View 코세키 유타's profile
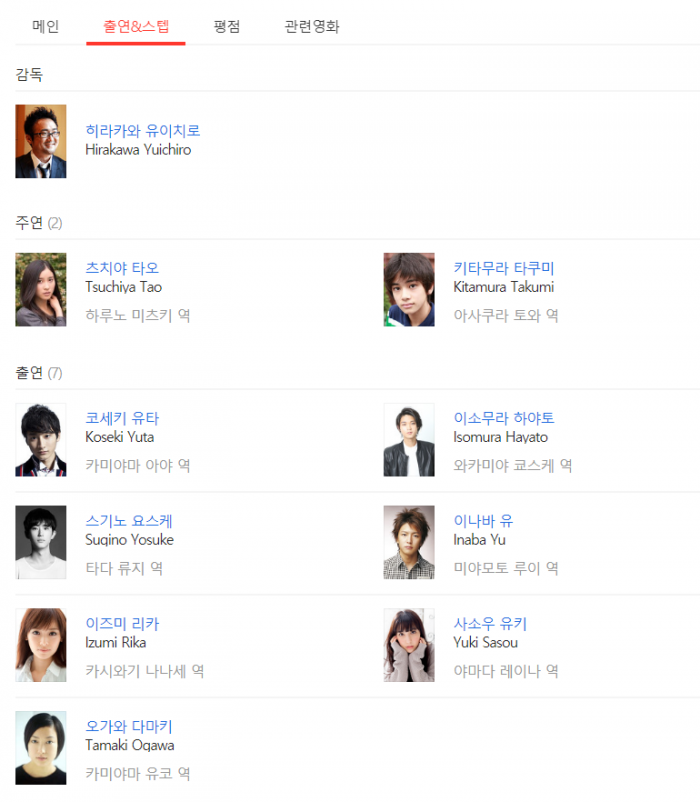Image resolution: width=700 pixels, height=802 pixels. (x=122, y=418)
